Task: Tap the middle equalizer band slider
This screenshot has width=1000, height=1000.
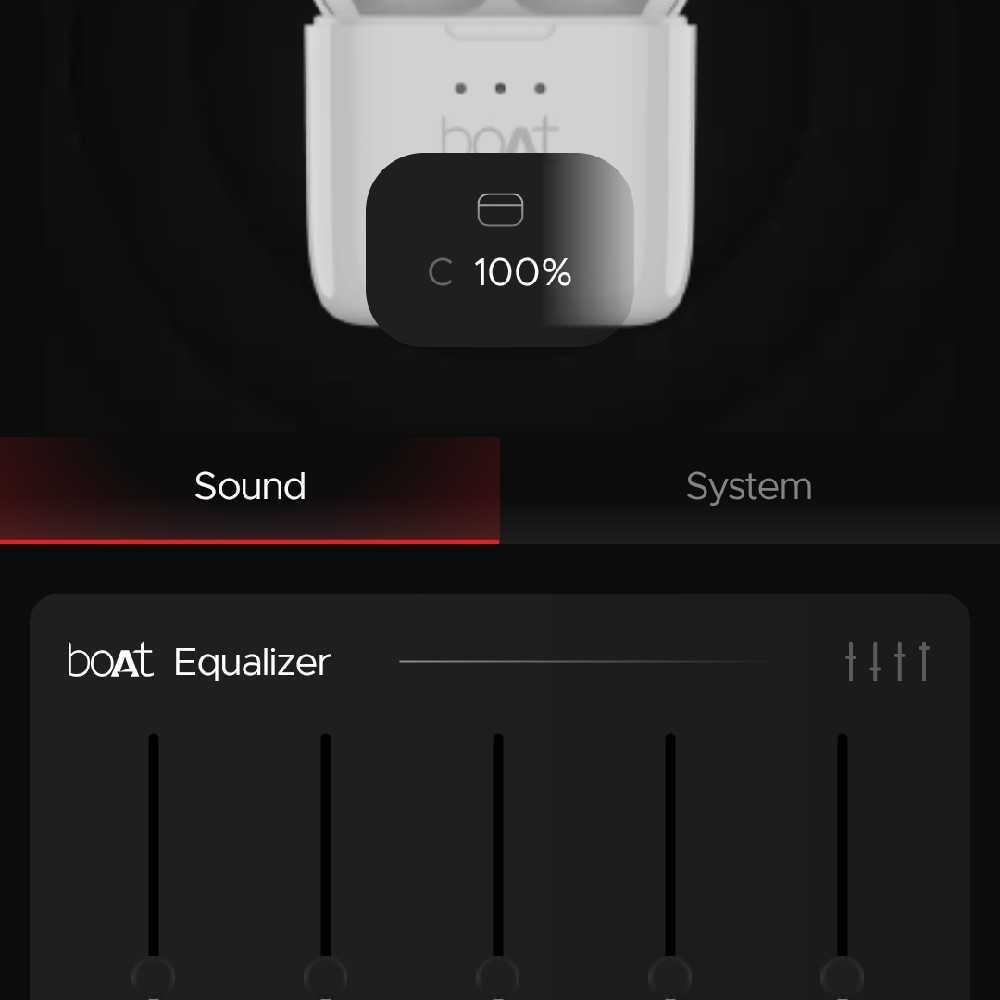Action: coord(497,973)
